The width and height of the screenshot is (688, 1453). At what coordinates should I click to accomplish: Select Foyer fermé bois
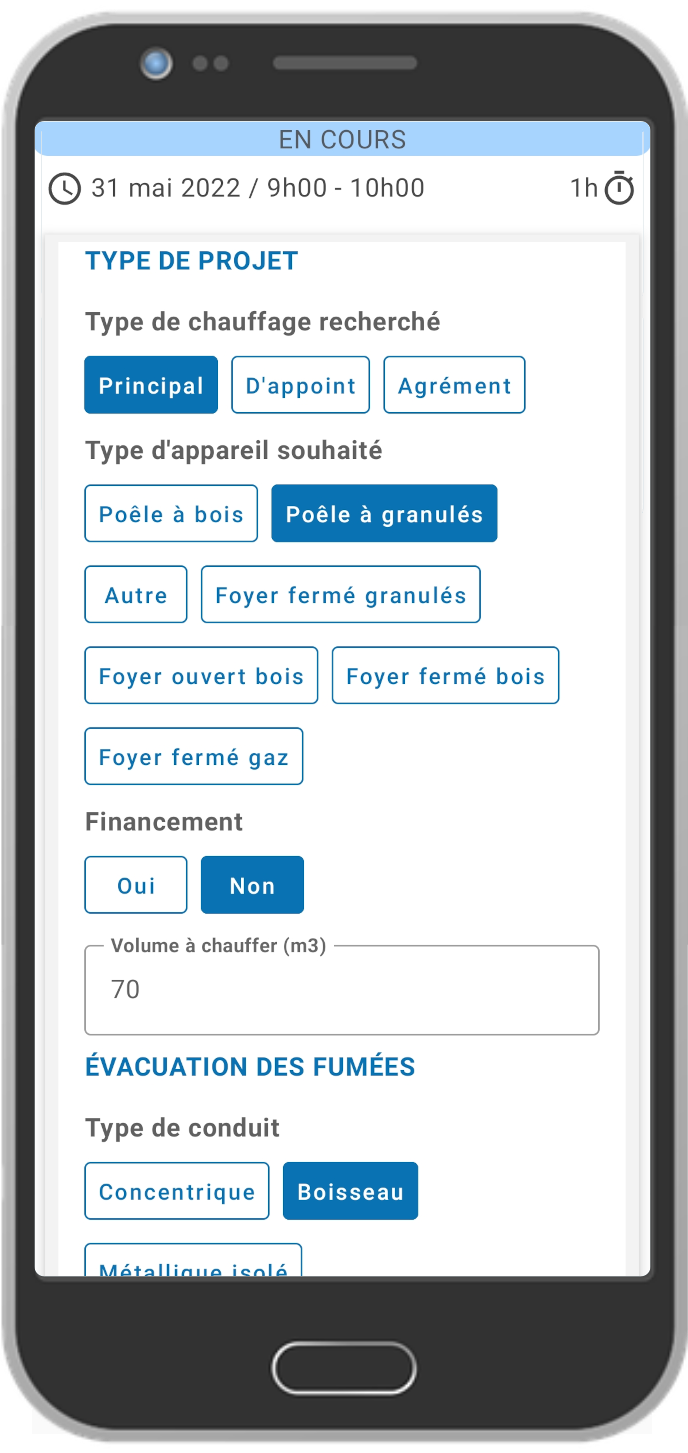[x=445, y=676]
